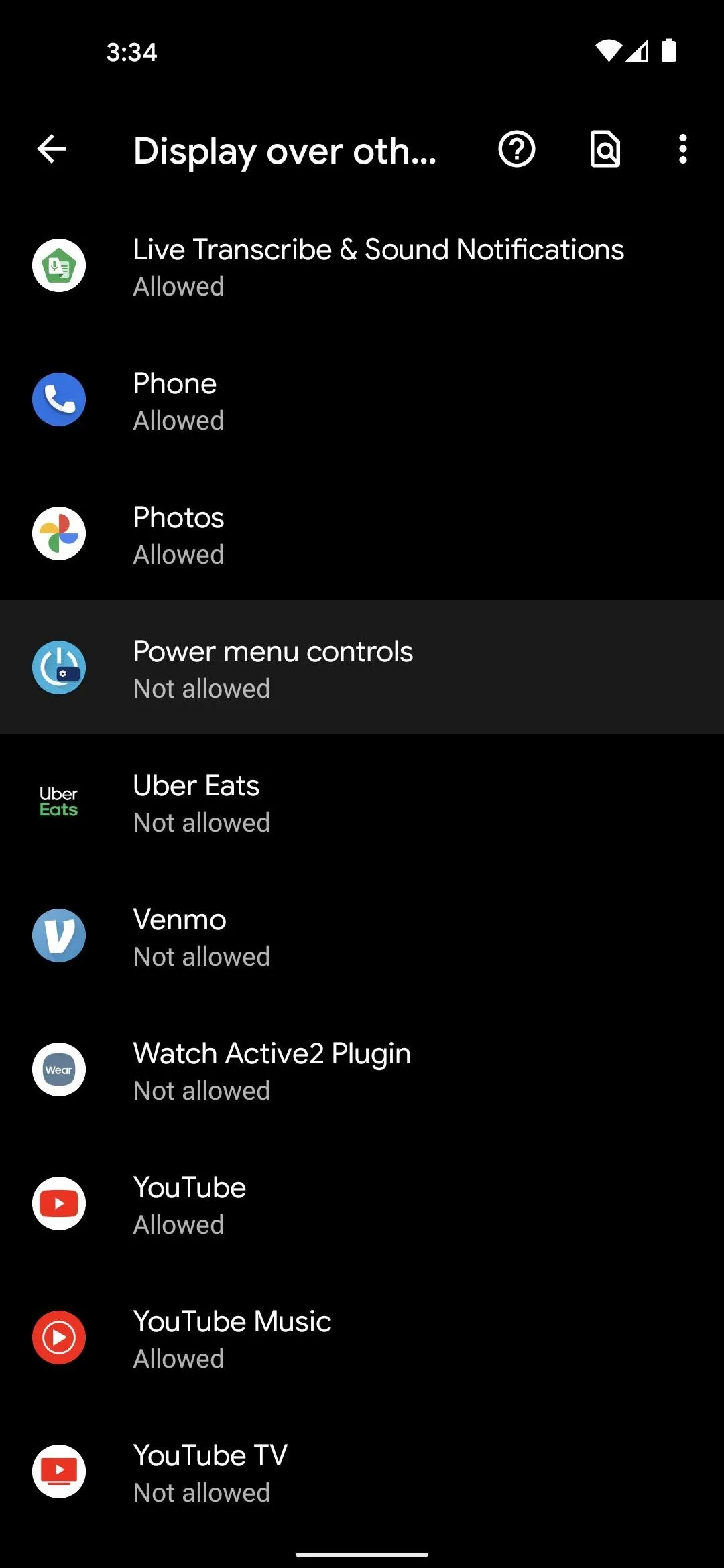The image size is (724, 1568).
Task: Tap the YouTube Music entry
Action: pyautogui.click(x=362, y=1337)
